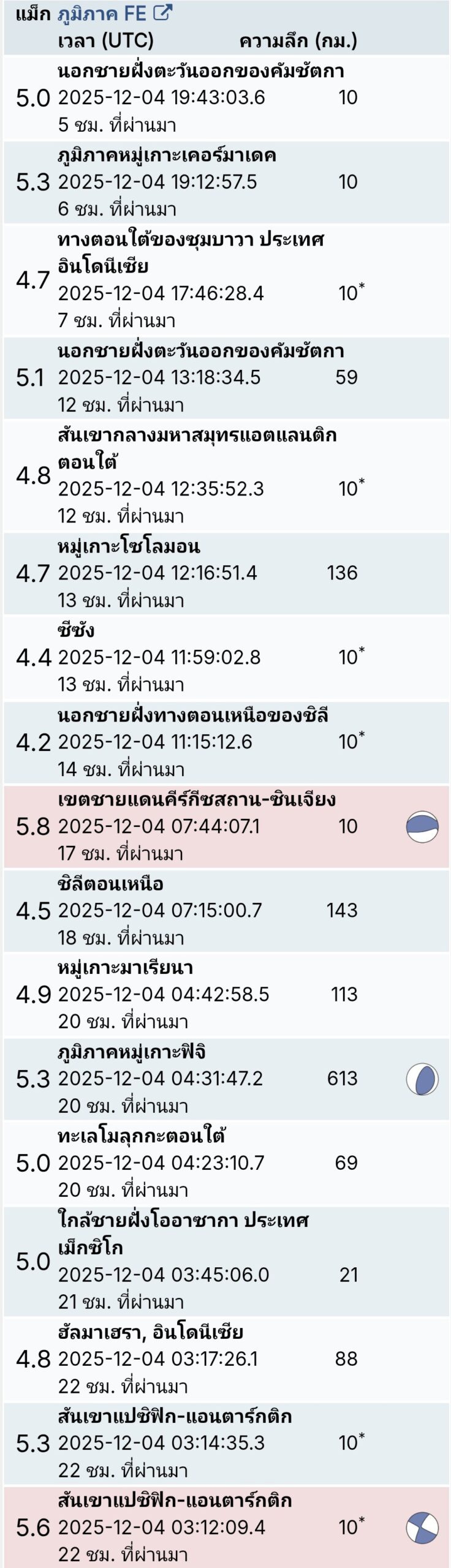
Task: Open the 4.2 นอกชายฝั่งทางตอนเหนือของชิลี entry
Action: [193, 715]
